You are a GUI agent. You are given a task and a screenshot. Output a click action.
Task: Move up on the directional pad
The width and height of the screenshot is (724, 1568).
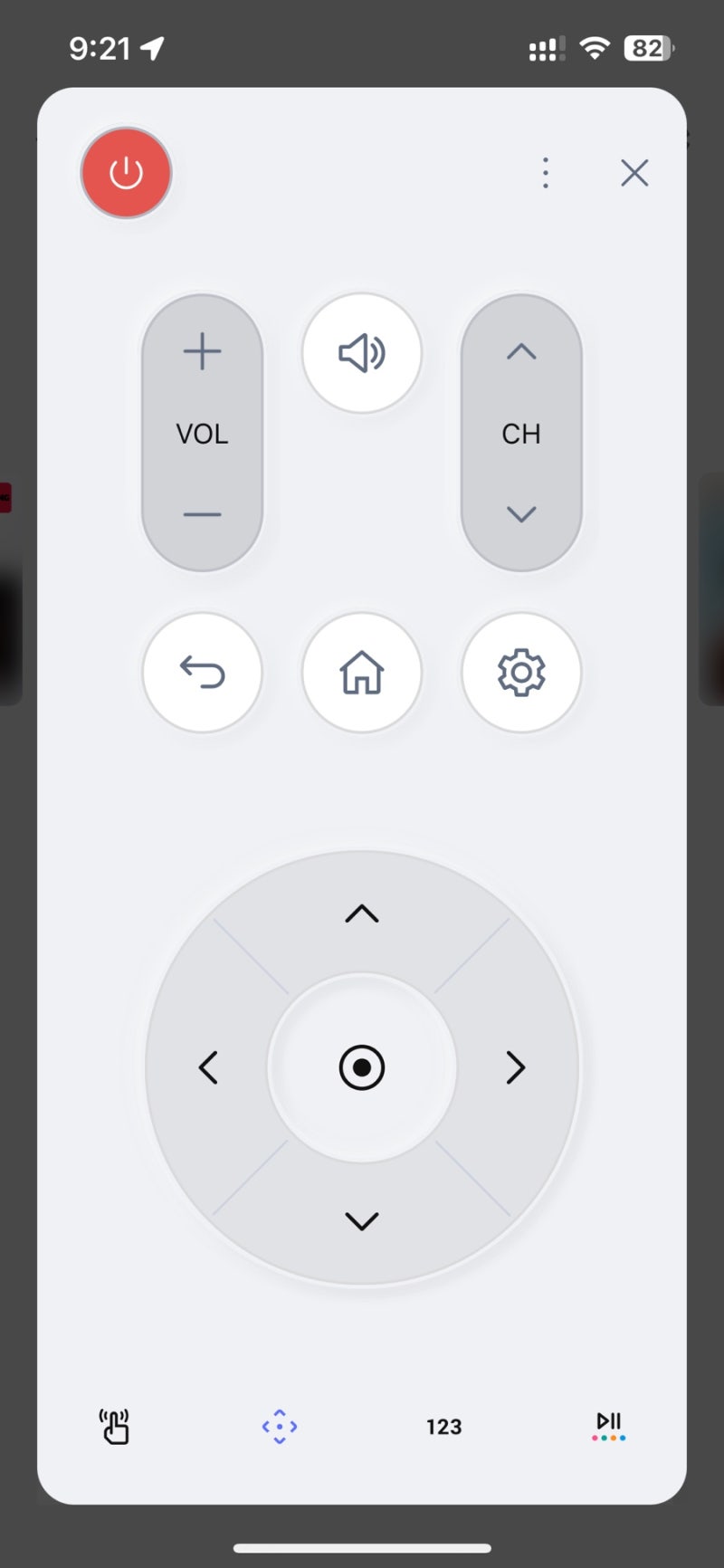[x=362, y=913]
